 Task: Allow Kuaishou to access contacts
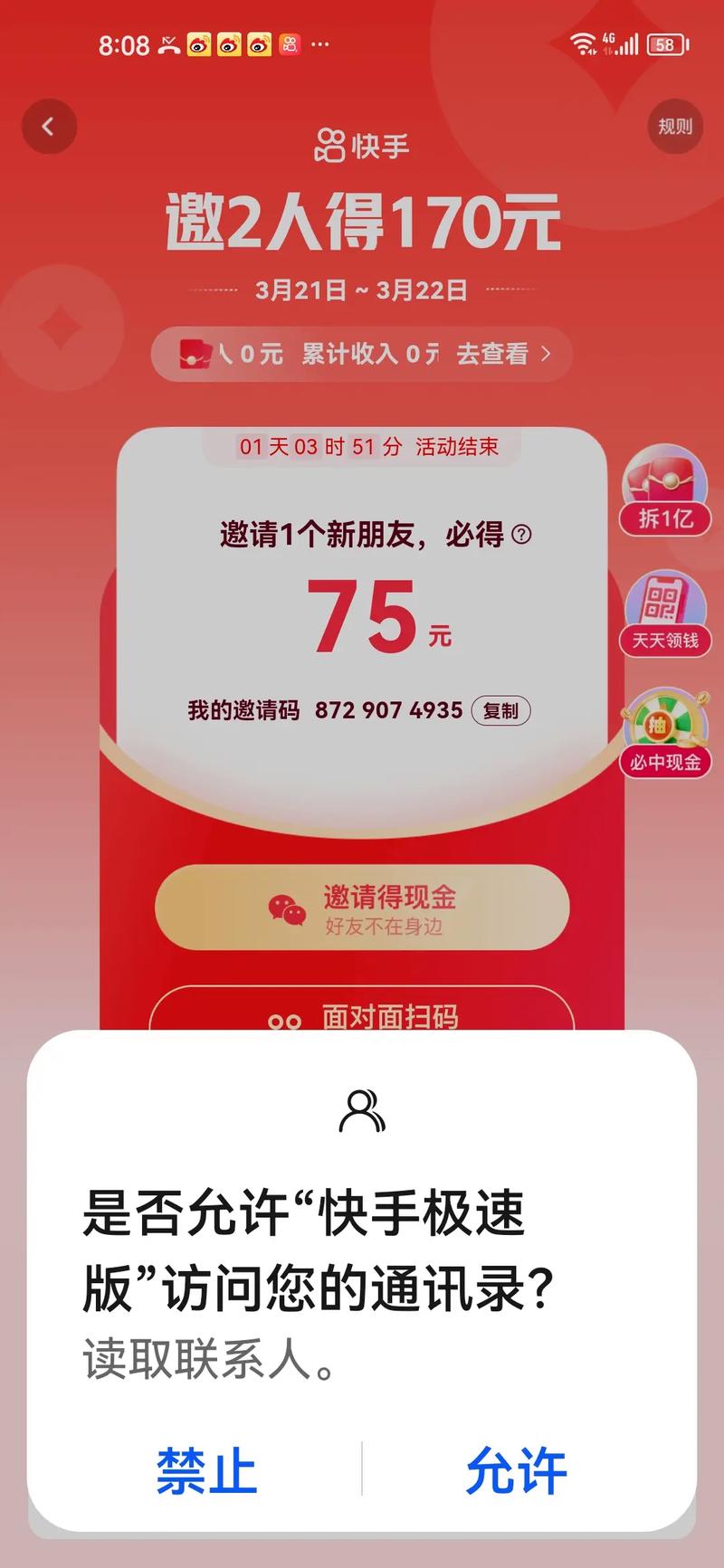[516, 1470]
